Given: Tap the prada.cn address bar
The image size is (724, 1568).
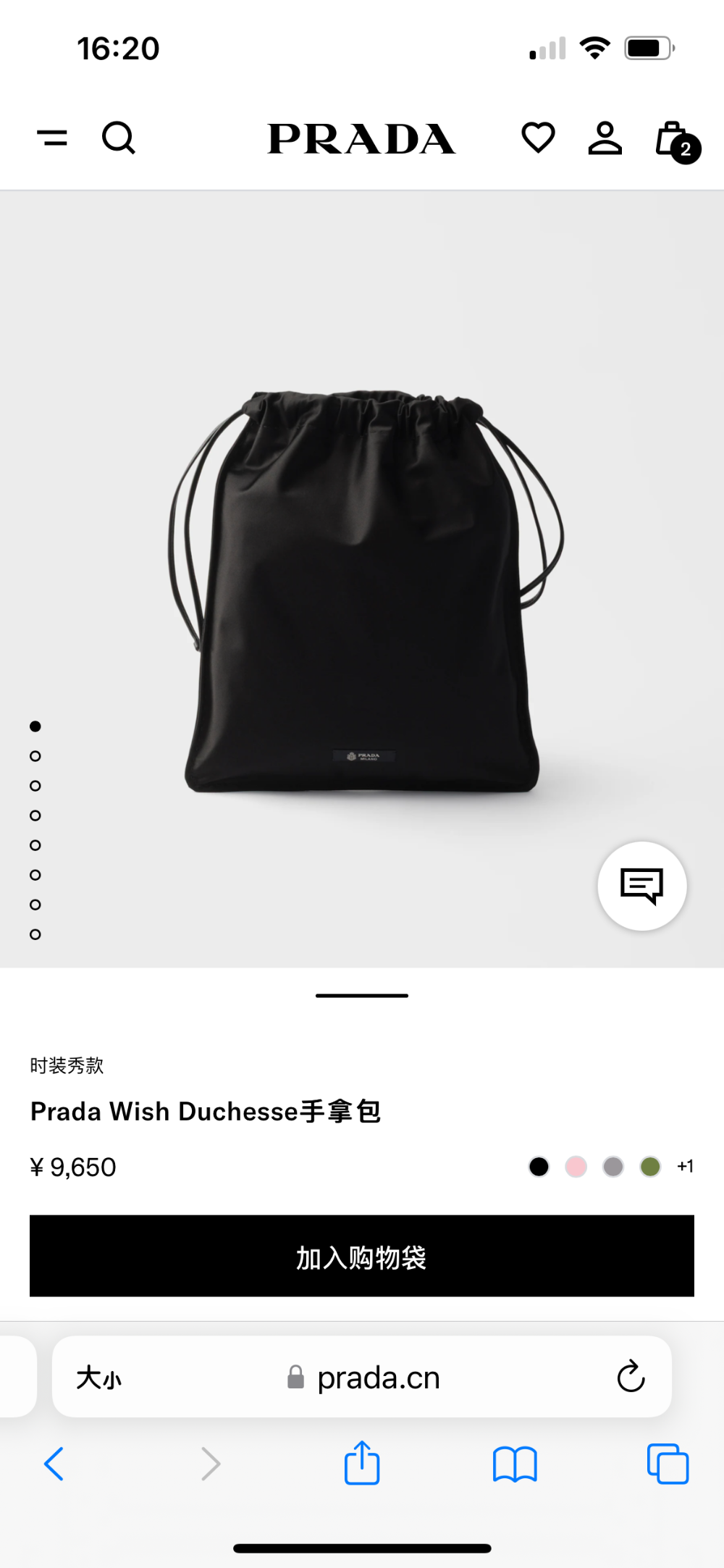Looking at the screenshot, I should point(362,1377).
